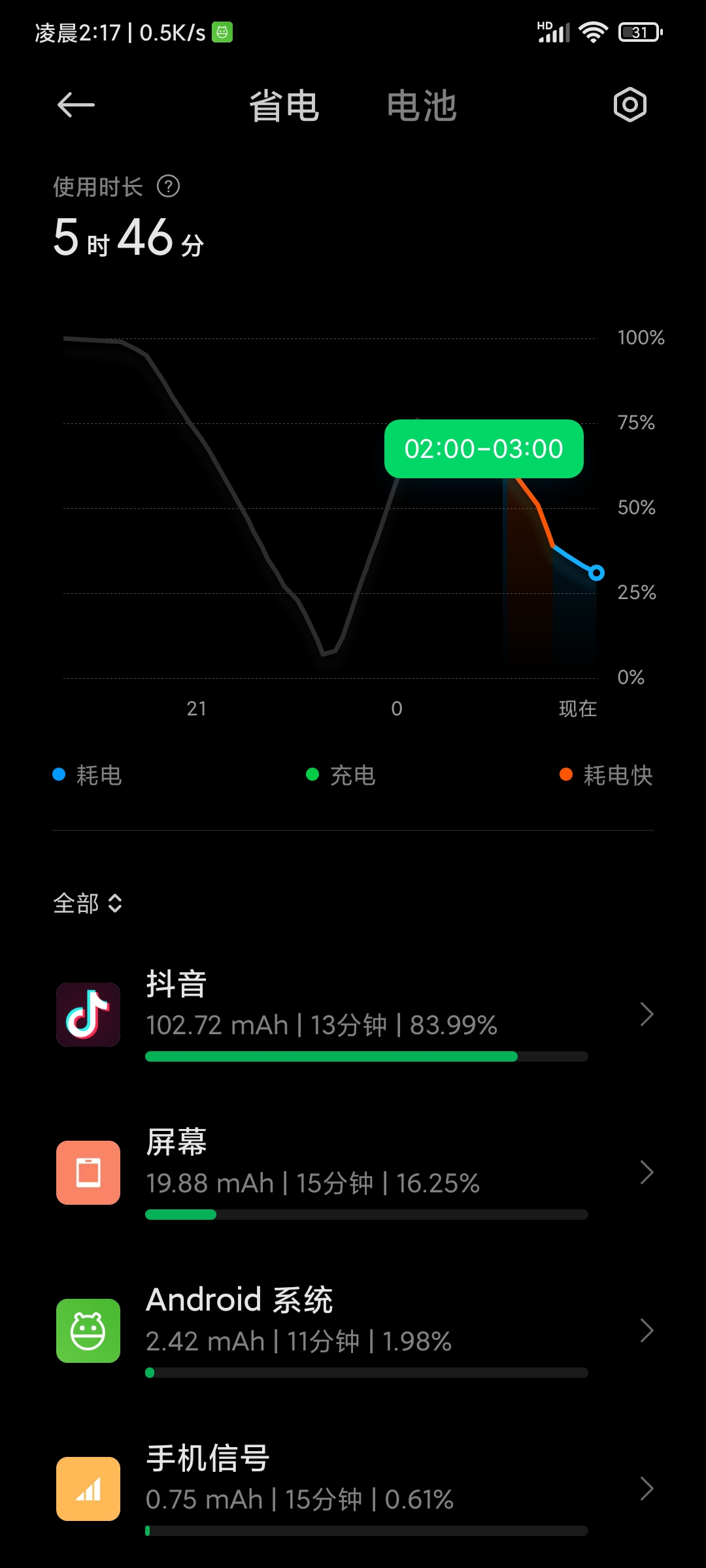706x1568 pixels.
Task: Tap the help icon beside 使用时长
Action: click(x=168, y=187)
